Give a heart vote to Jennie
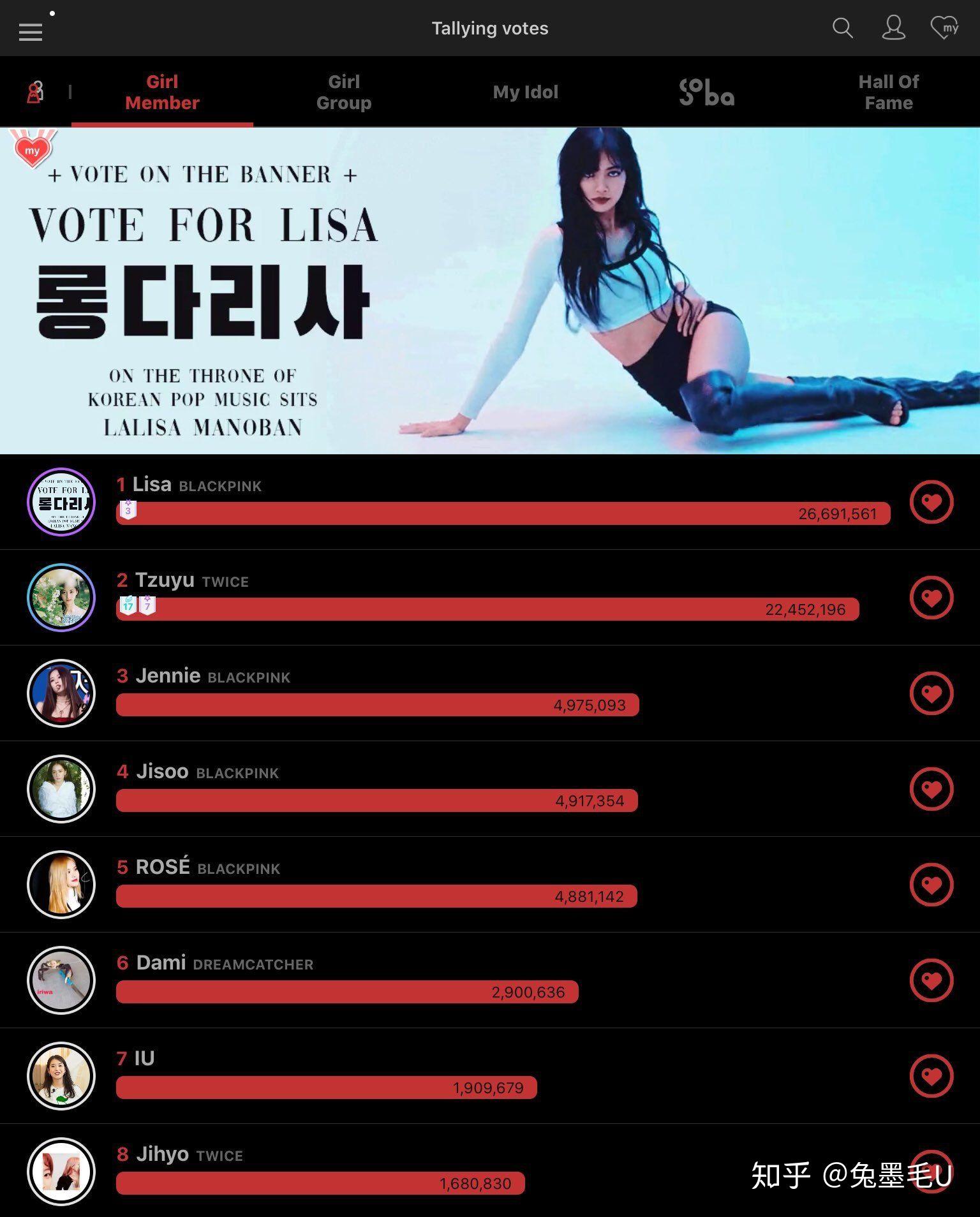980x1217 pixels. click(931, 693)
